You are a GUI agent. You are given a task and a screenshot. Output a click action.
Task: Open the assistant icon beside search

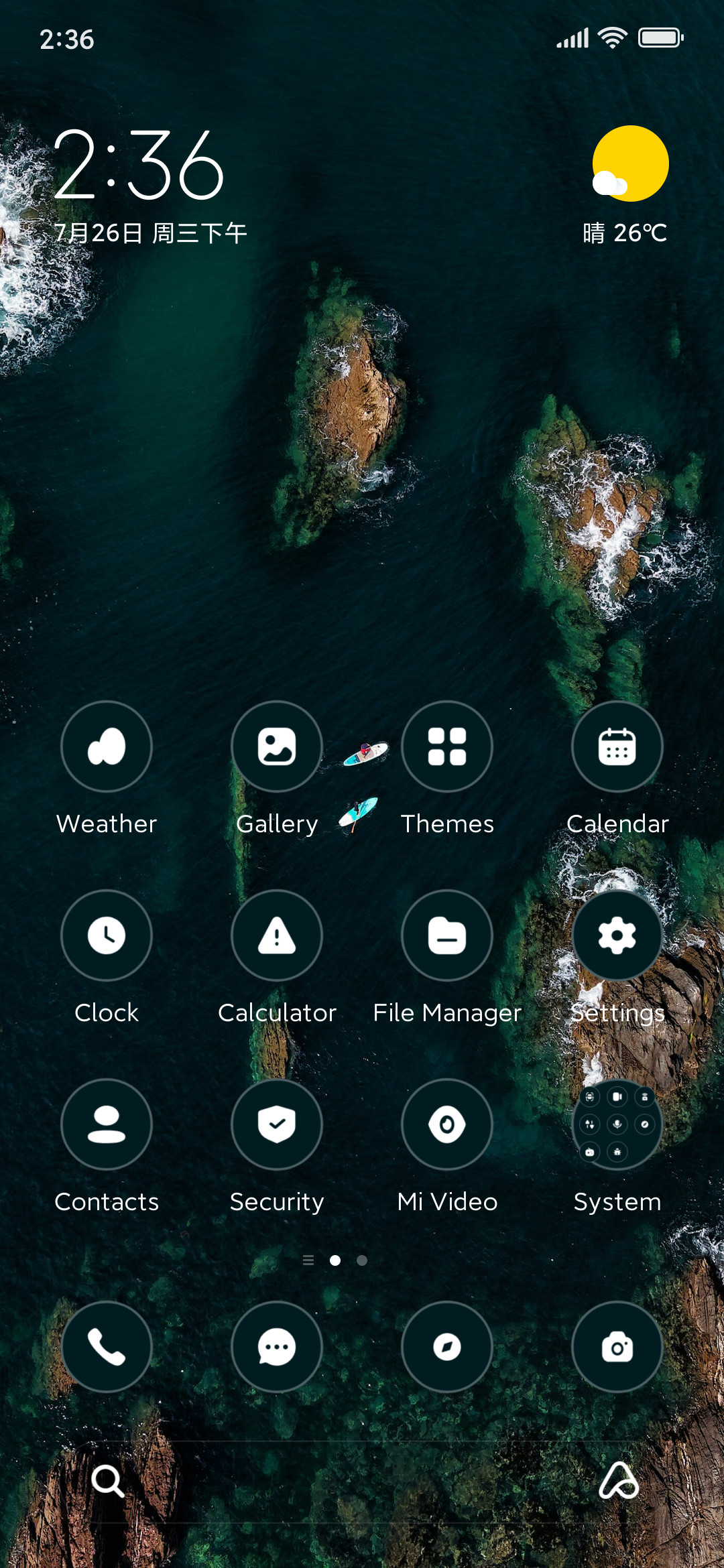pyautogui.click(x=618, y=1481)
